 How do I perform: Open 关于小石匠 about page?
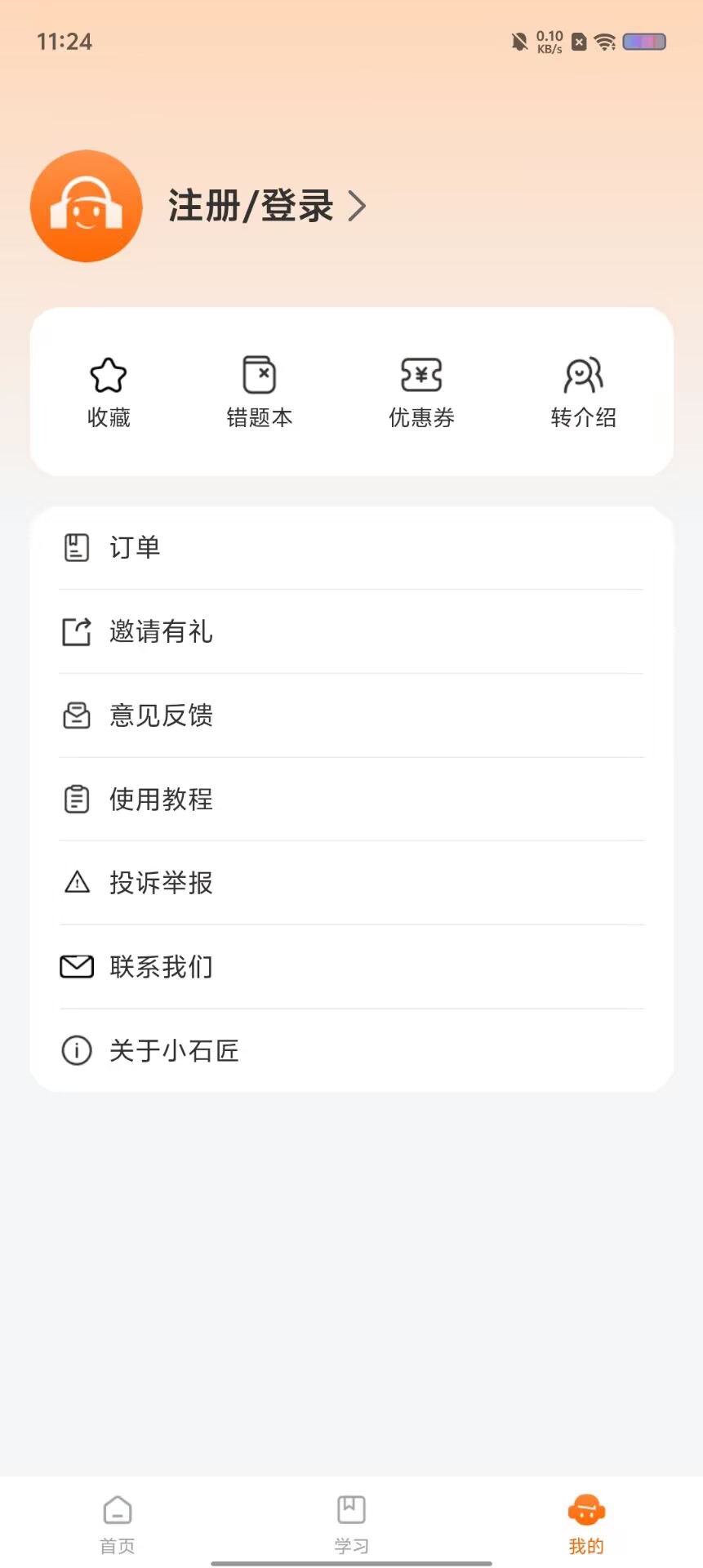352,1050
